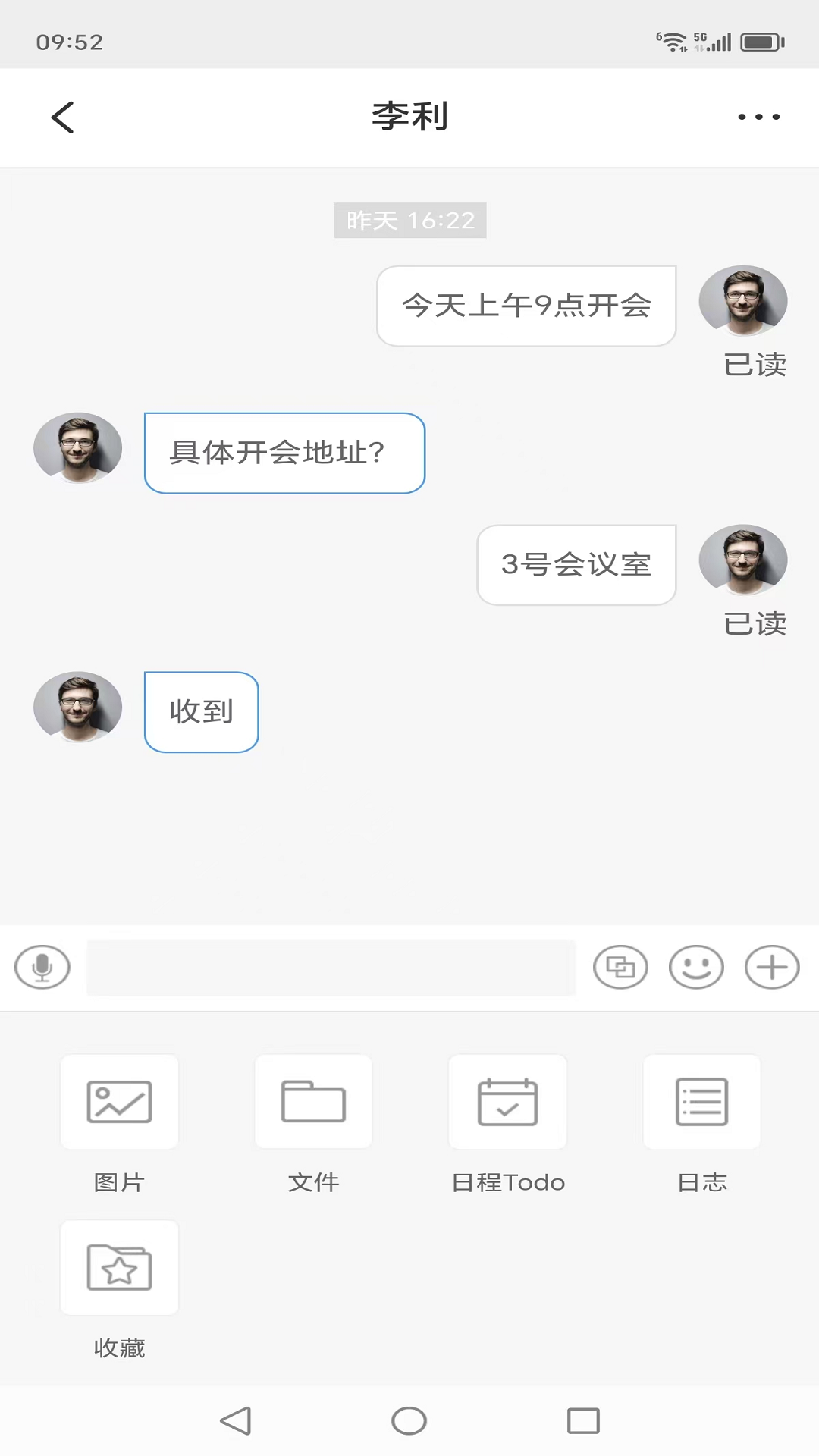
Task: Open 收藏 favorites panel
Action: pos(119,1268)
